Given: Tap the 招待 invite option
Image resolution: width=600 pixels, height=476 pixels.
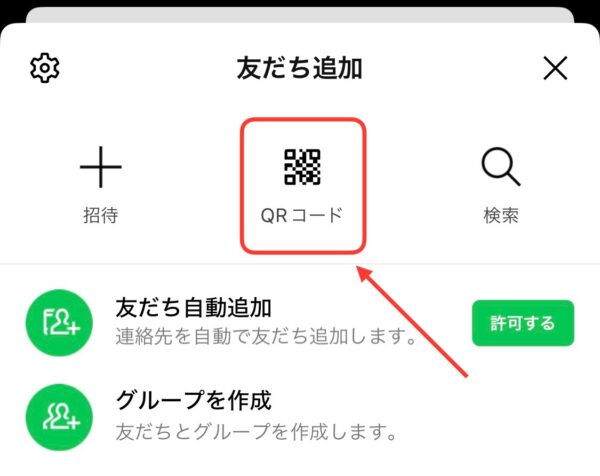Looking at the screenshot, I should click(100, 184).
